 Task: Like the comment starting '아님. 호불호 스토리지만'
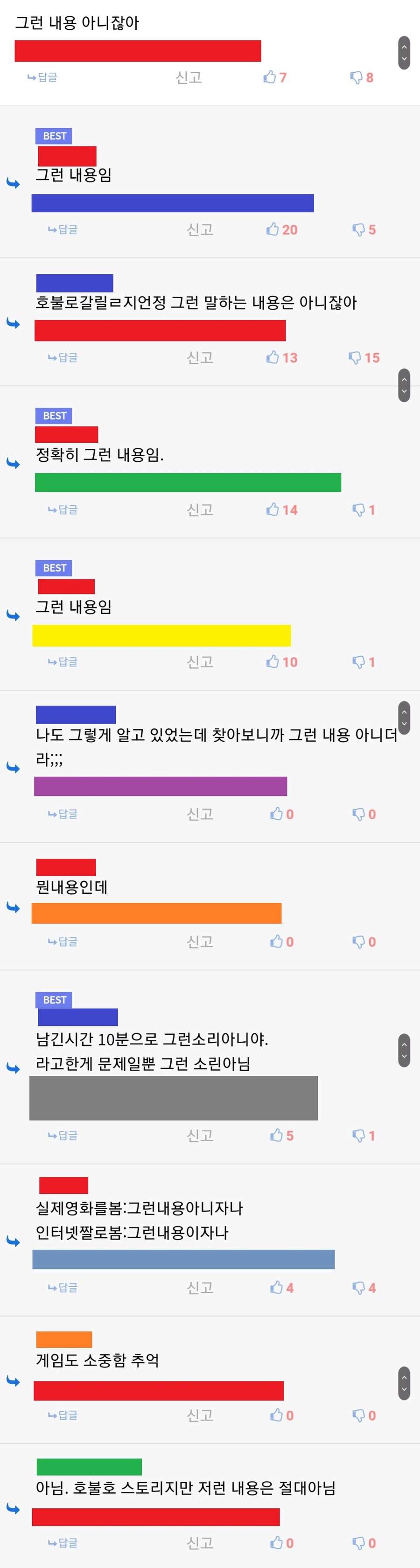[x=281, y=1544]
